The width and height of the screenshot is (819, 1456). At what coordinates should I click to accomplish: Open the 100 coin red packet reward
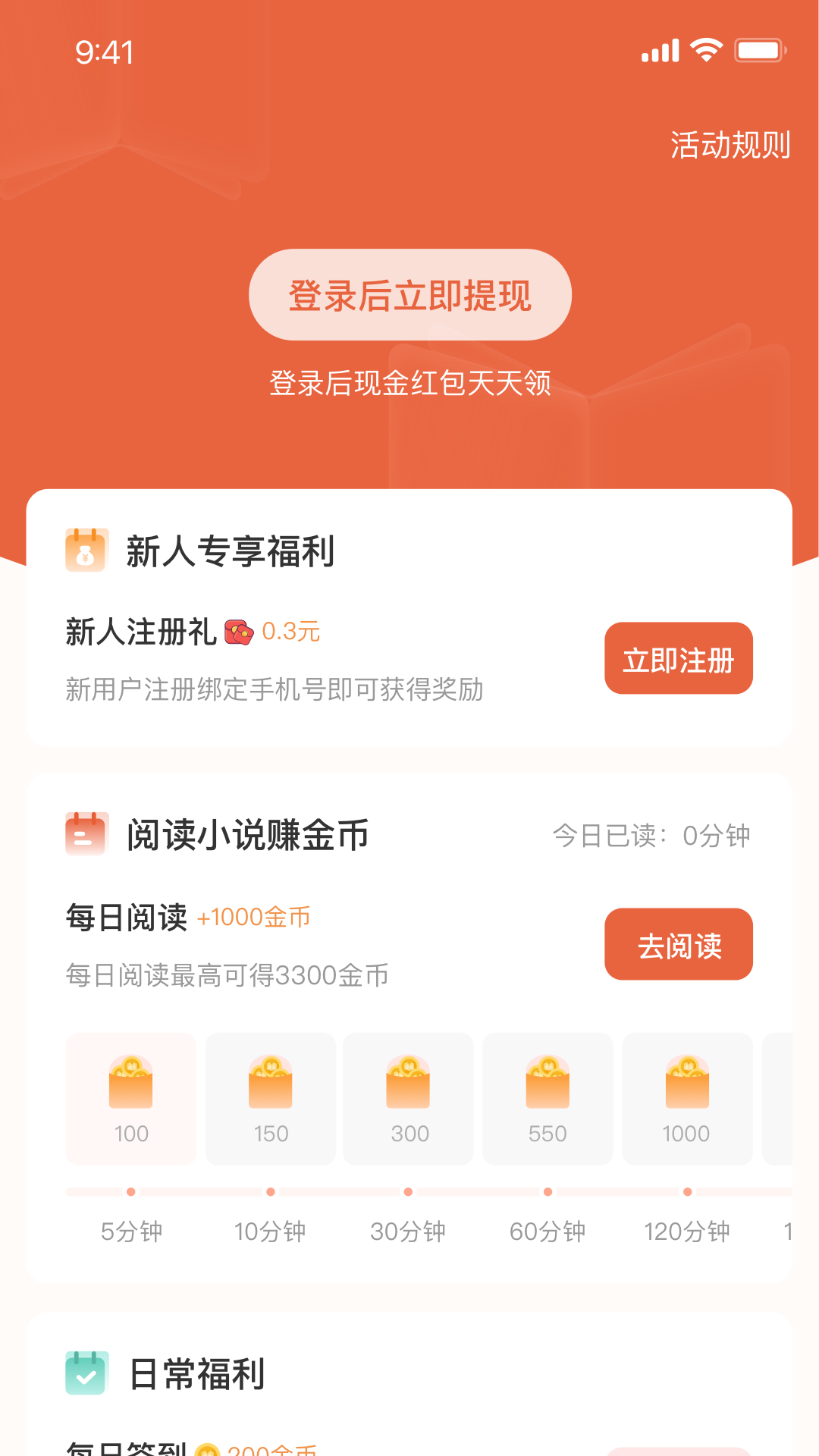coord(130,1098)
